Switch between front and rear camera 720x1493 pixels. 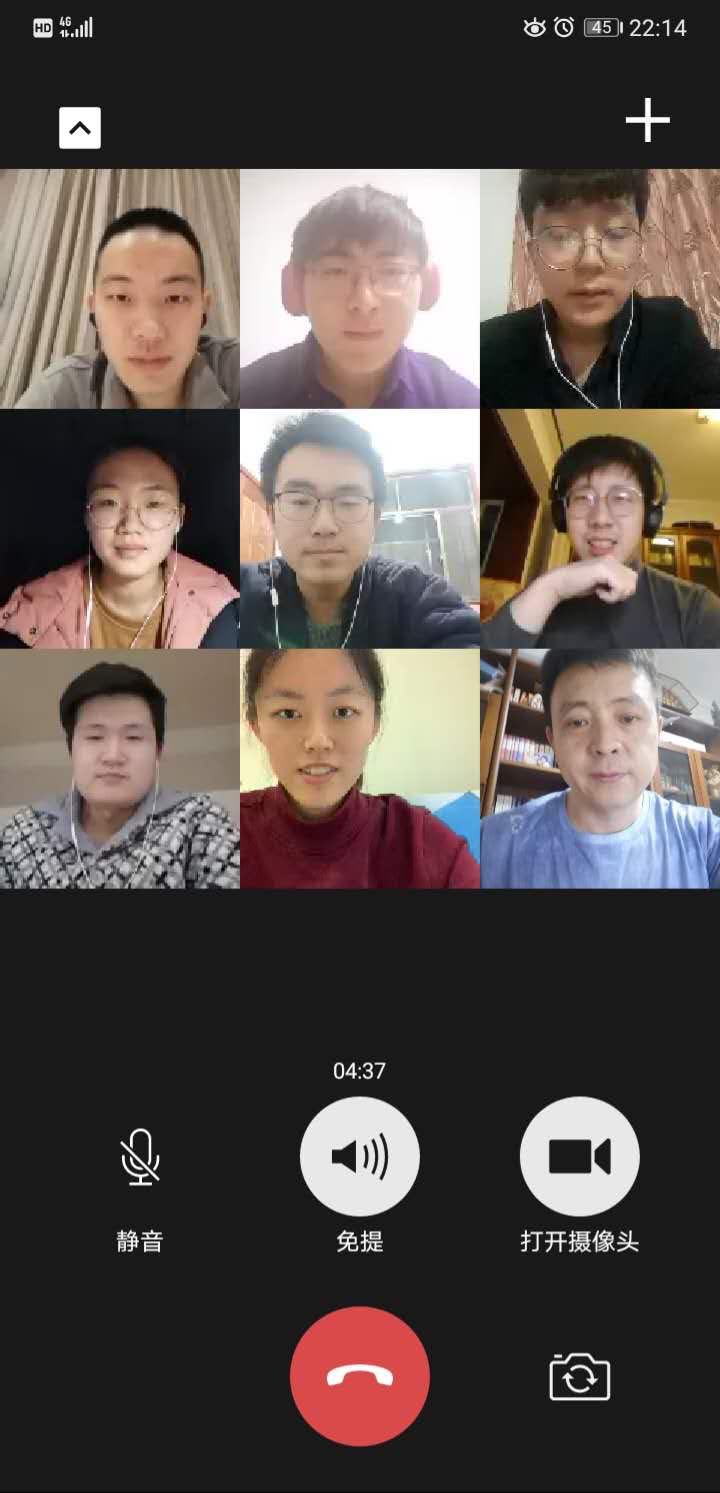(580, 1377)
